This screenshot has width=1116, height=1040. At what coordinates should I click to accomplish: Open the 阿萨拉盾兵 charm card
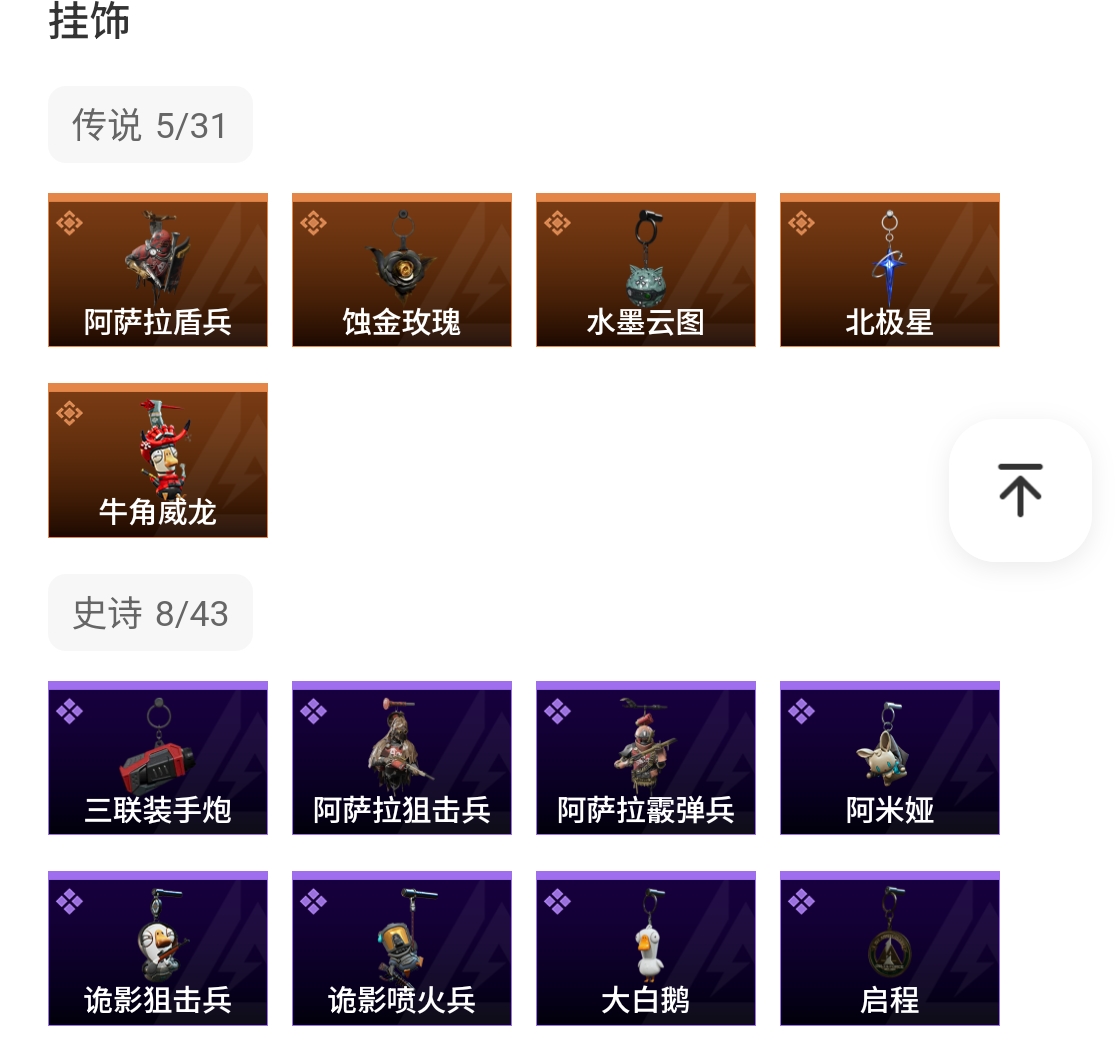coord(158,270)
